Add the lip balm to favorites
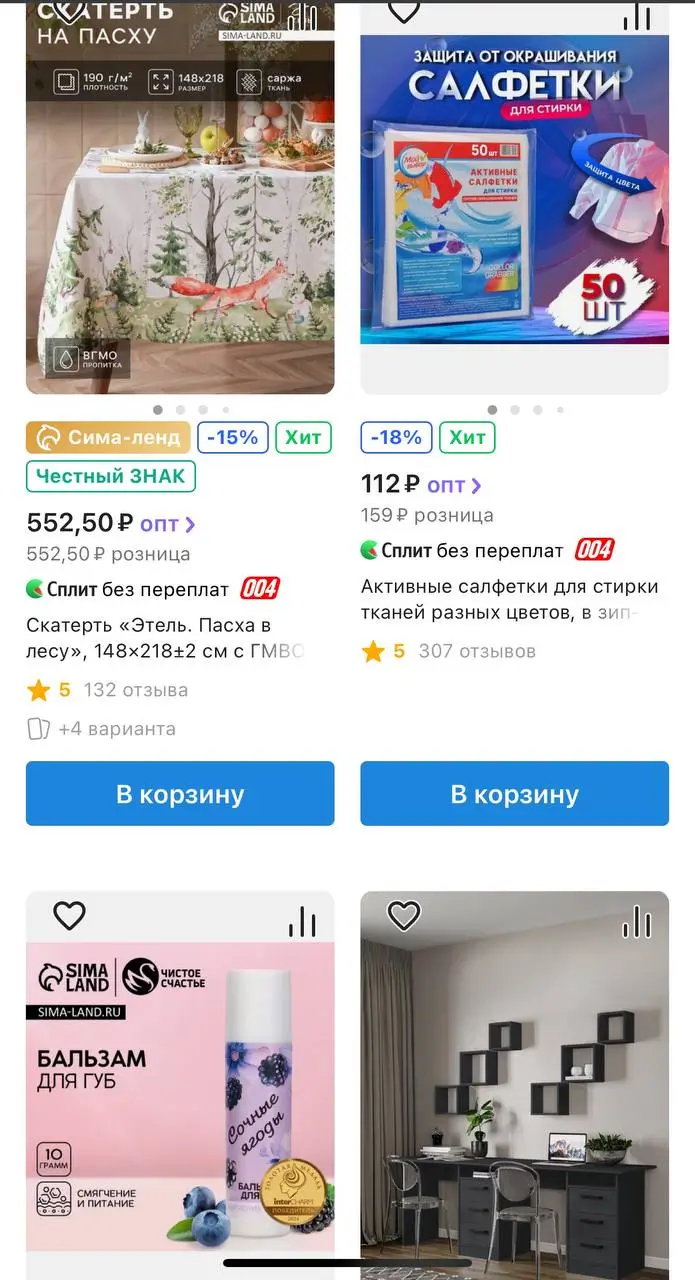695x1280 pixels. click(x=69, y=916)
